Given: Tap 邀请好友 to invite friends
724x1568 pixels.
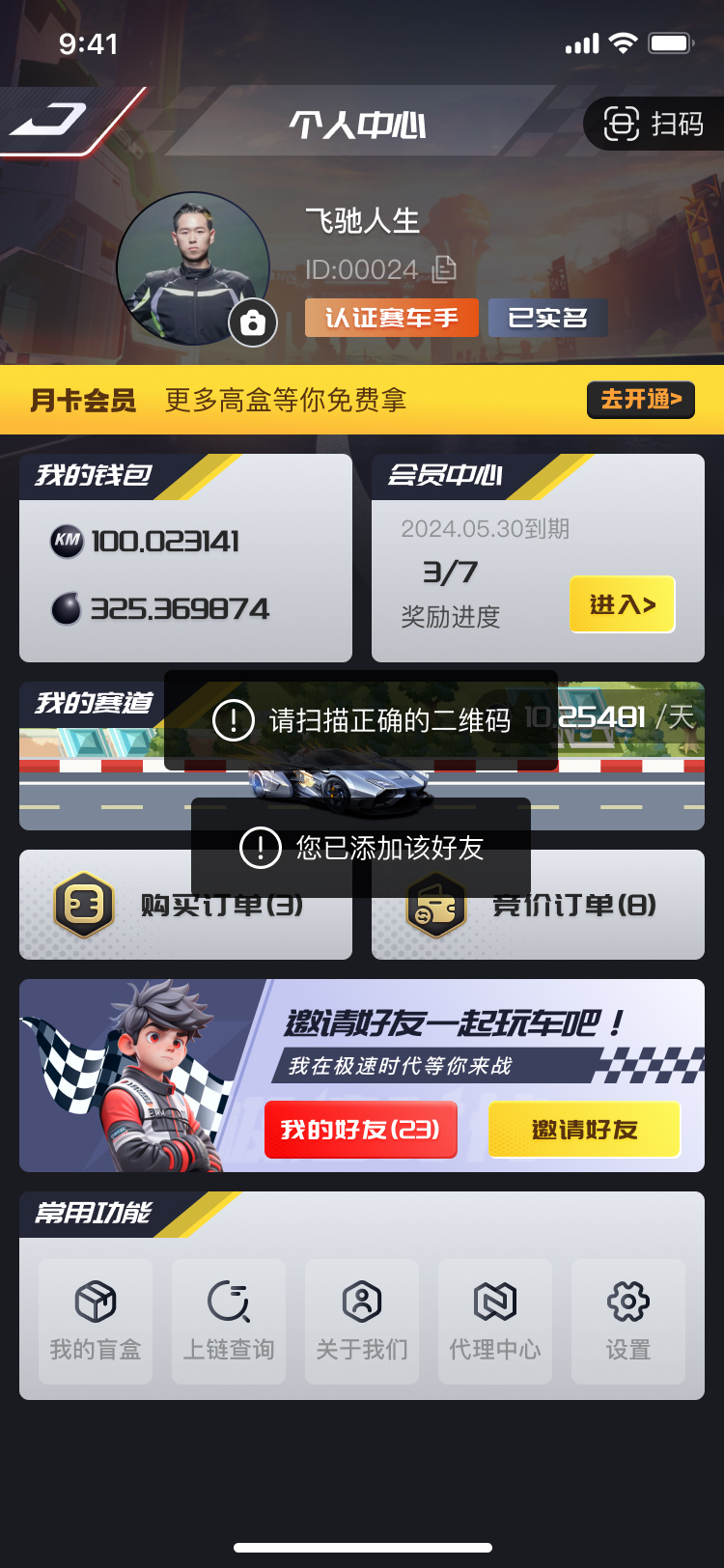Looking at the screenshot, I should (x=584, y=1130).
